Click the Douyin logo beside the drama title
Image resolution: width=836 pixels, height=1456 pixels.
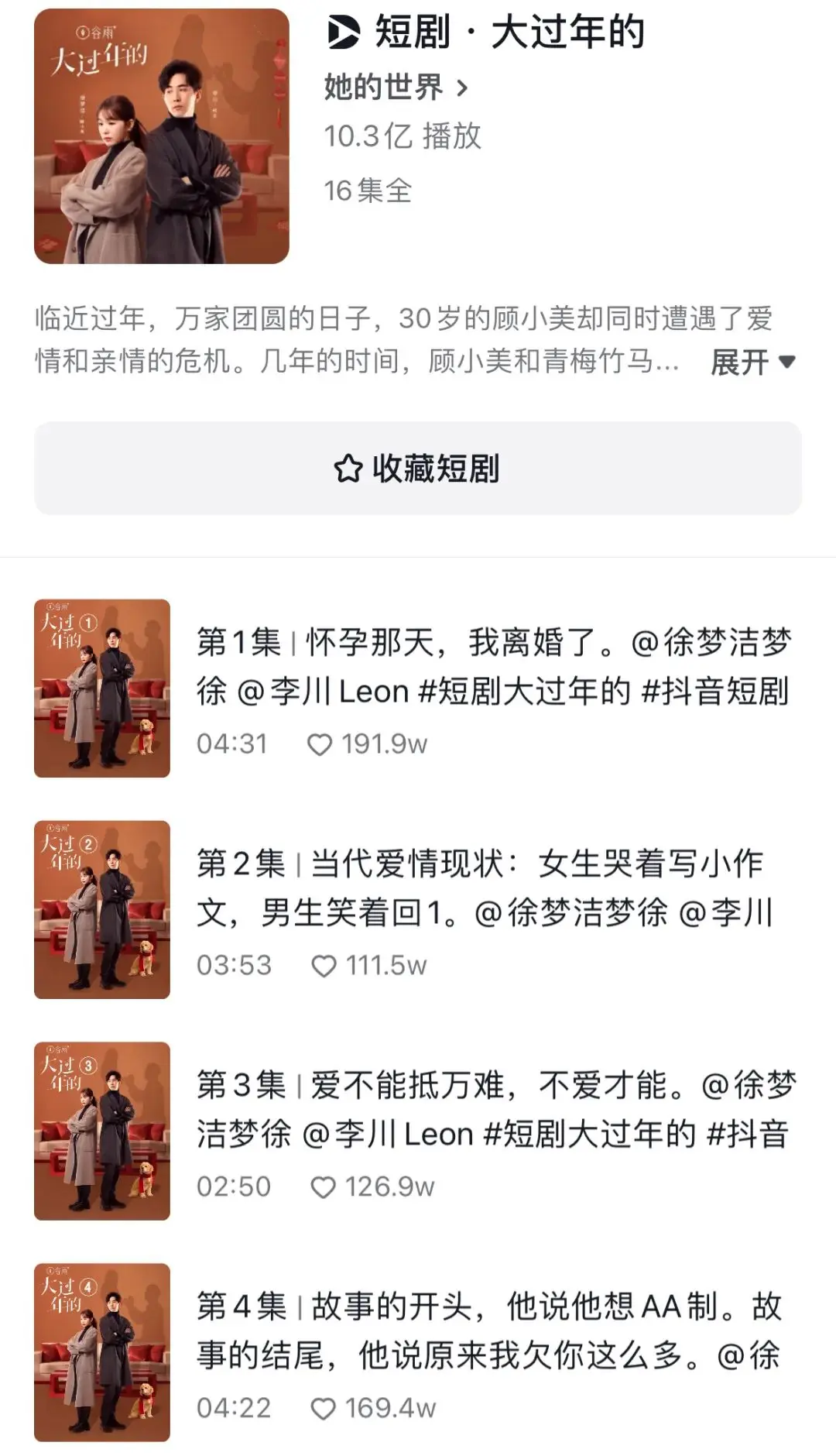click(344, 33)
